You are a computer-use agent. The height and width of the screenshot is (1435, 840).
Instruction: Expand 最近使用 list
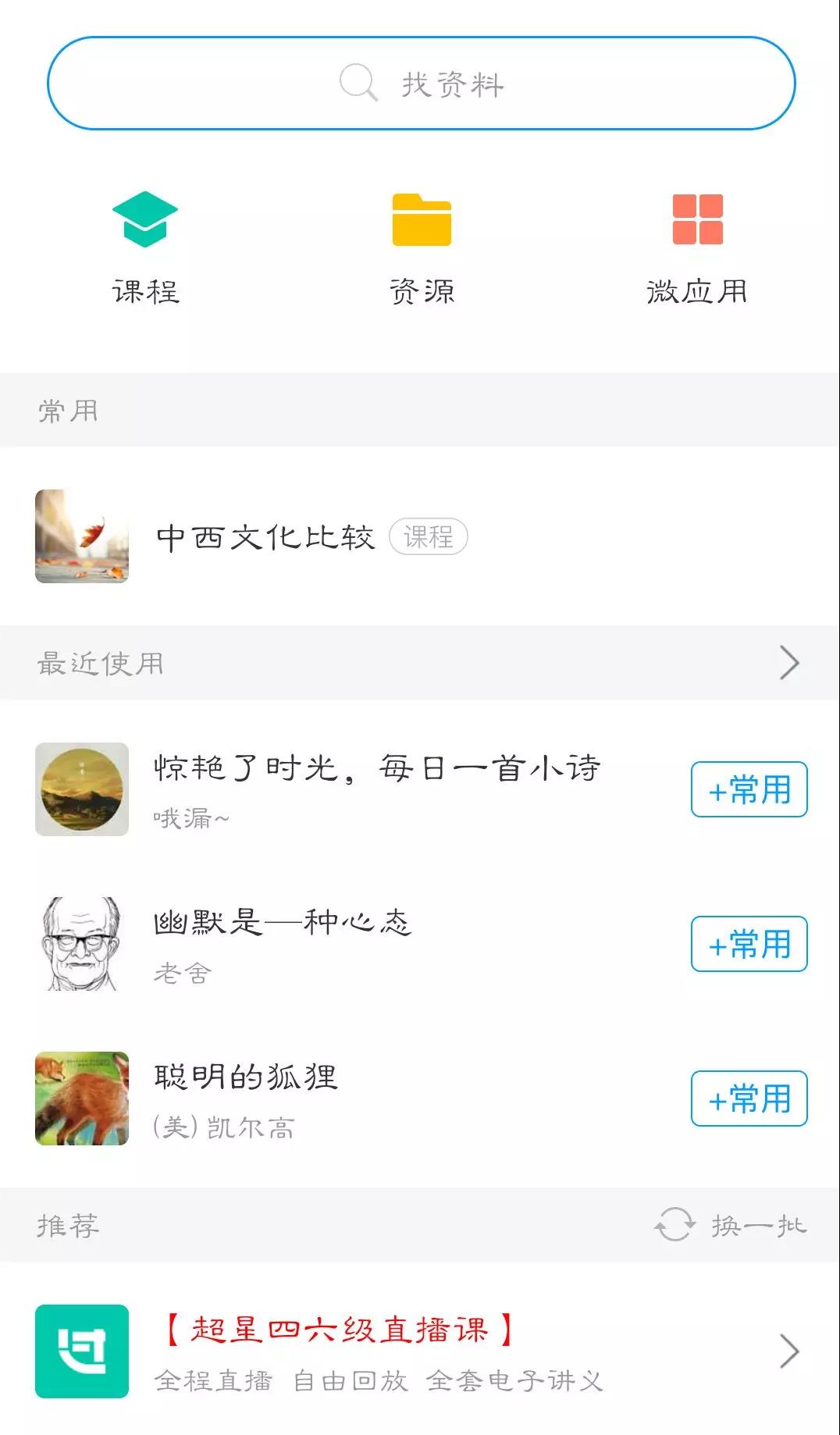(788, 664)
